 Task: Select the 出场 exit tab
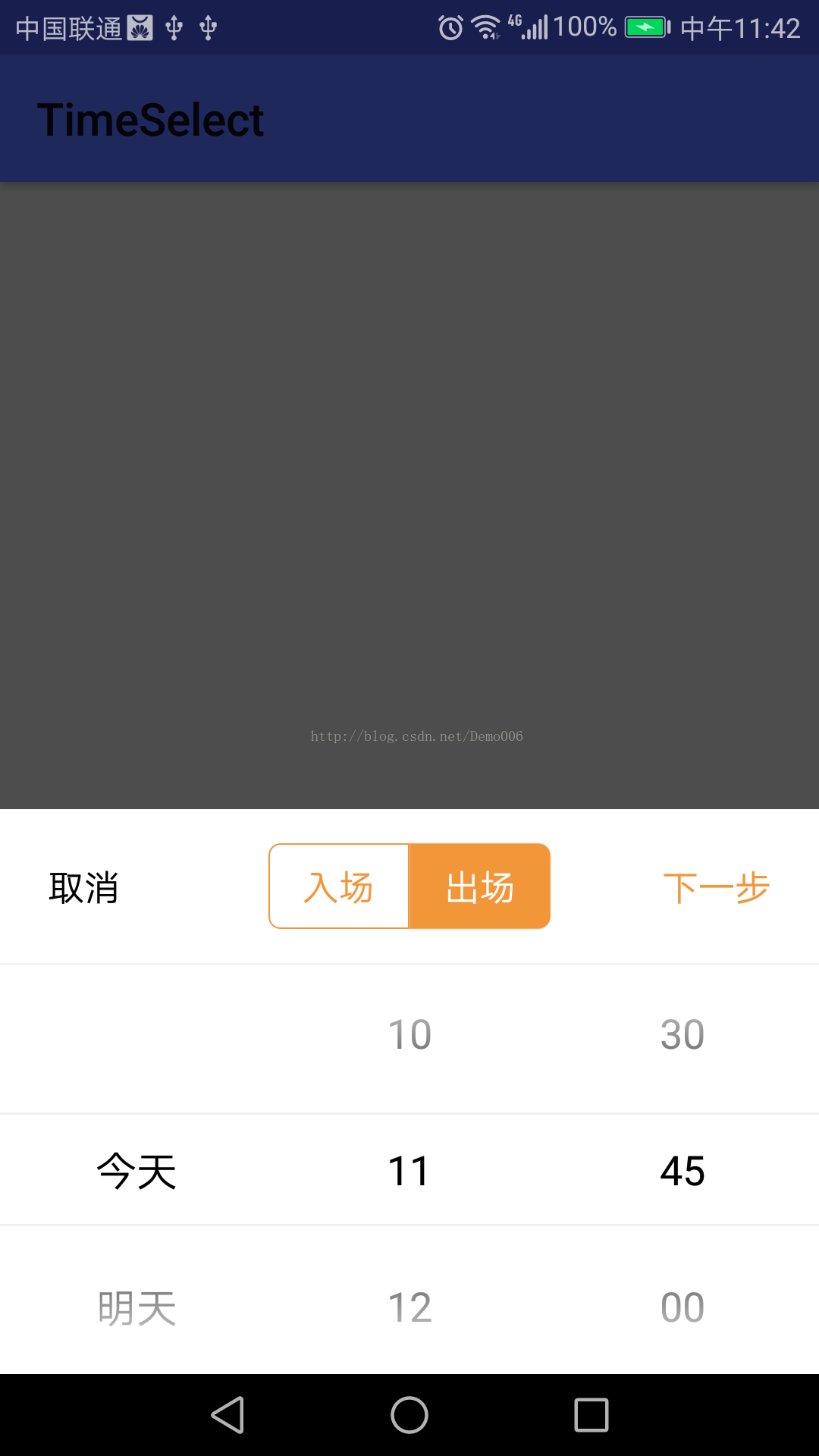[479, 886]
